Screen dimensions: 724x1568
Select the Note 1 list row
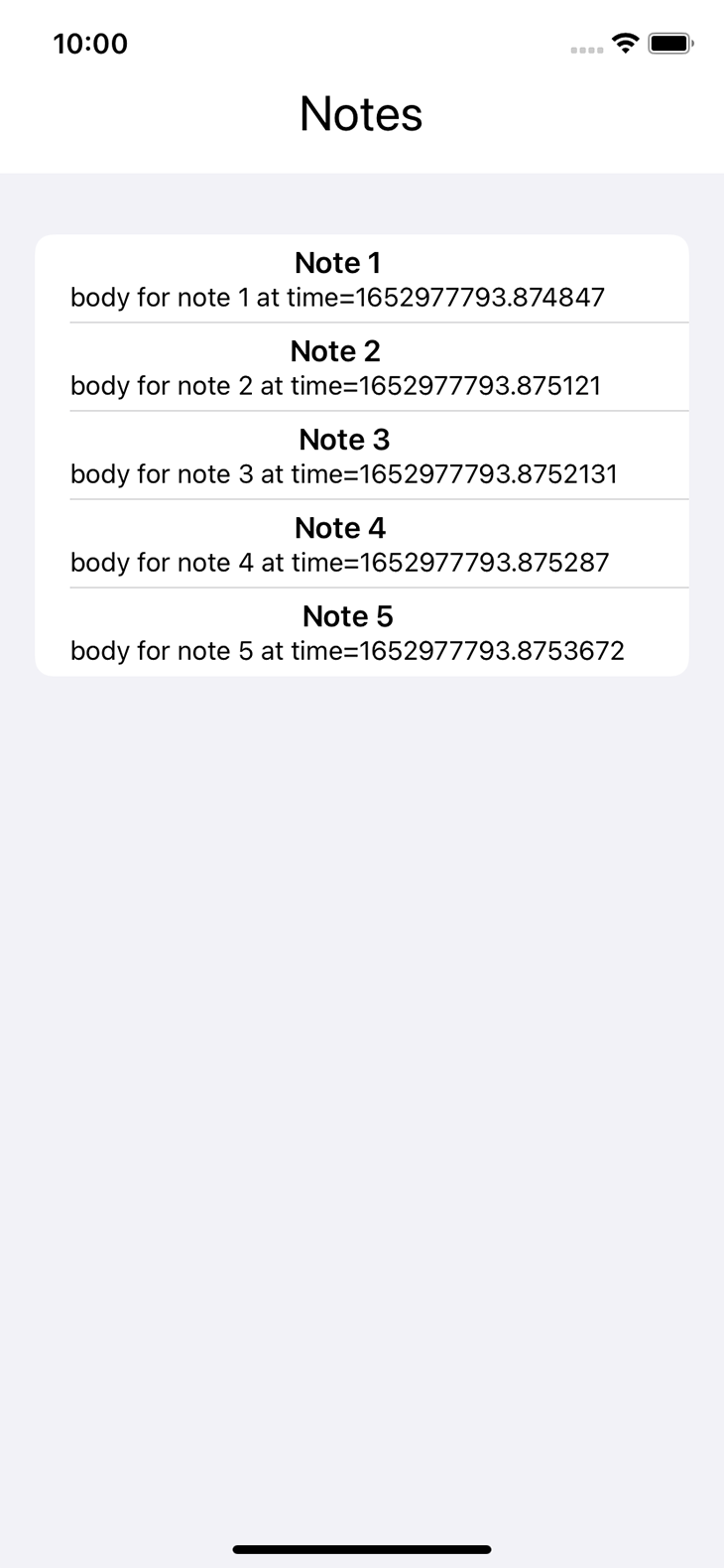point(362,279)
